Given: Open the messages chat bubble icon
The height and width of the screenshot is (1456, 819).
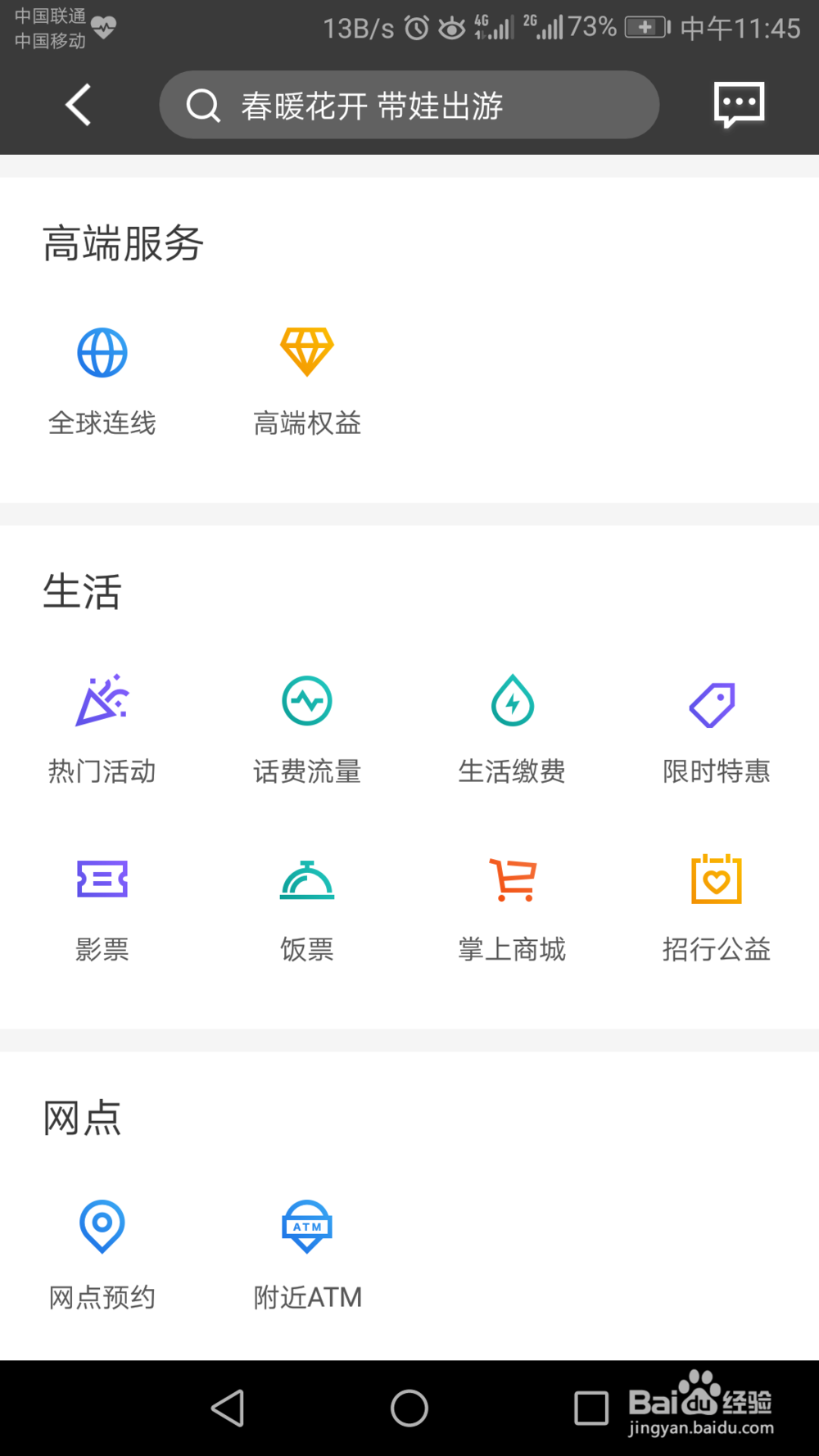Looking at the screenshot, I should [739, 105].
